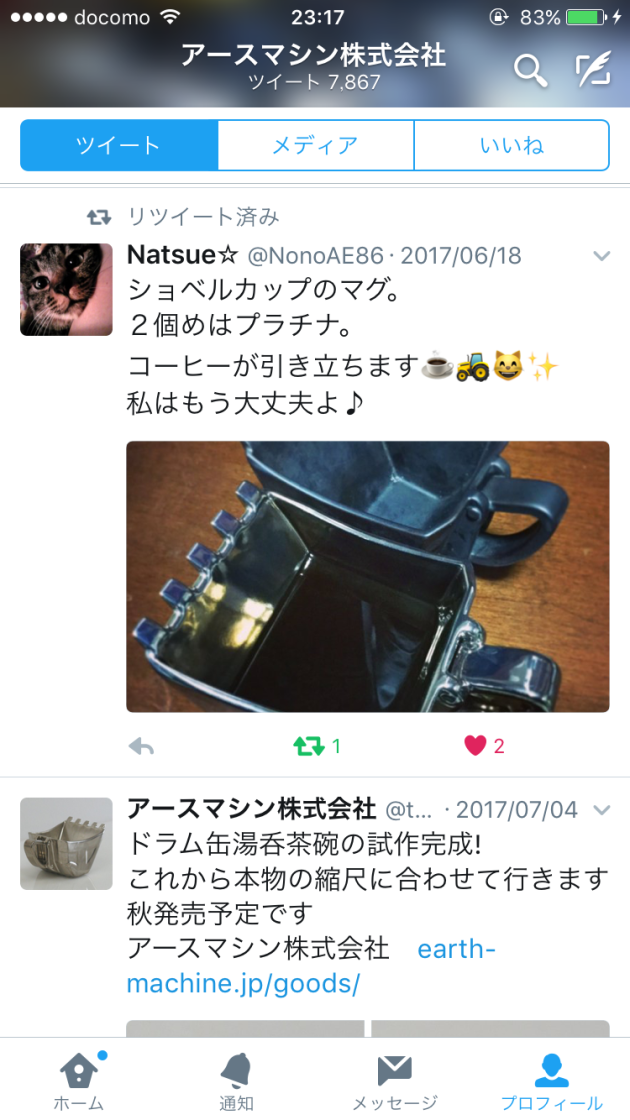This screenshot has width=630, height=1120.
Task: Expand the dropdown arrow on Natsue☆'s tweet
Action: [601, 257]
